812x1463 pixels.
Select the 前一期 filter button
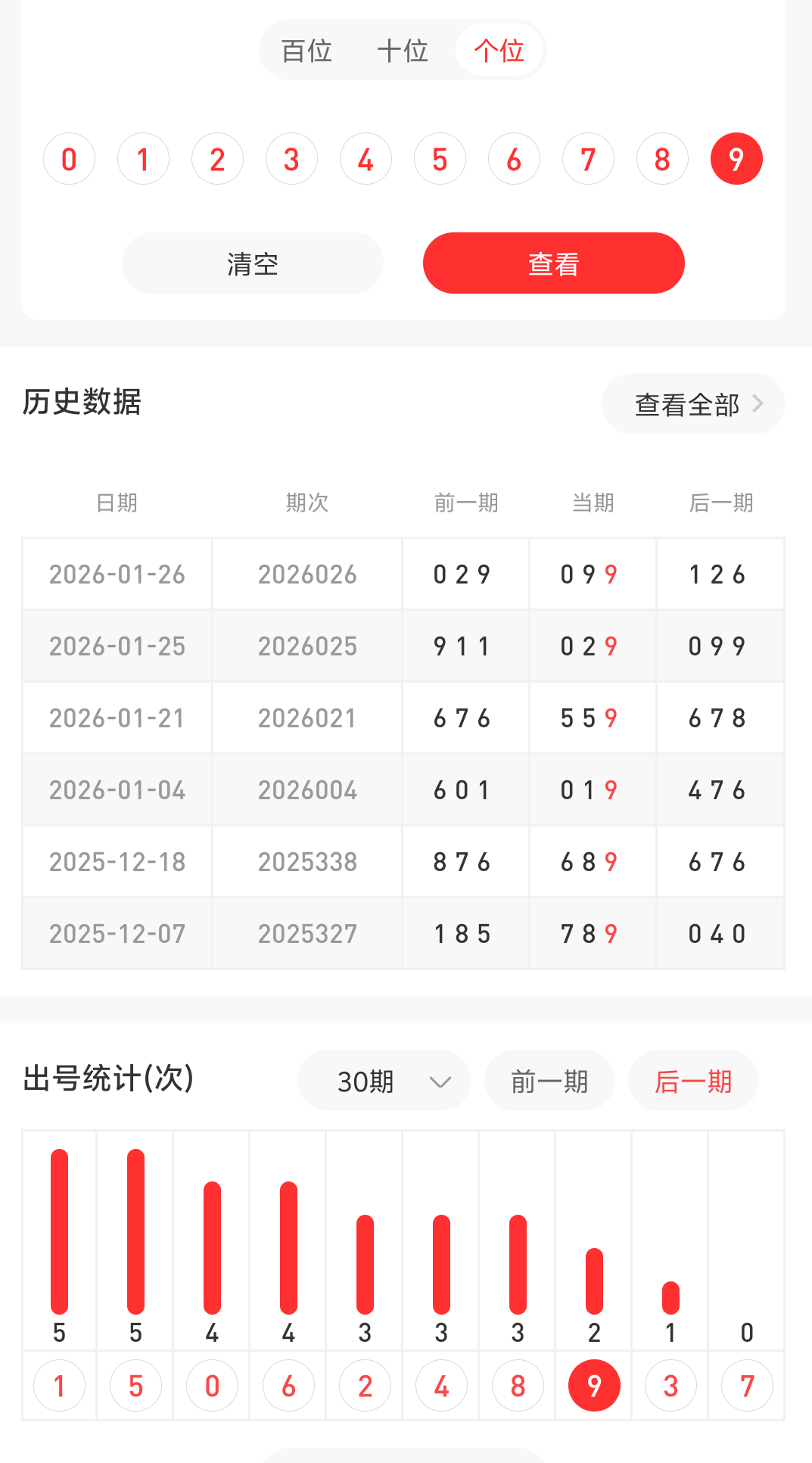pos(549,1081)
